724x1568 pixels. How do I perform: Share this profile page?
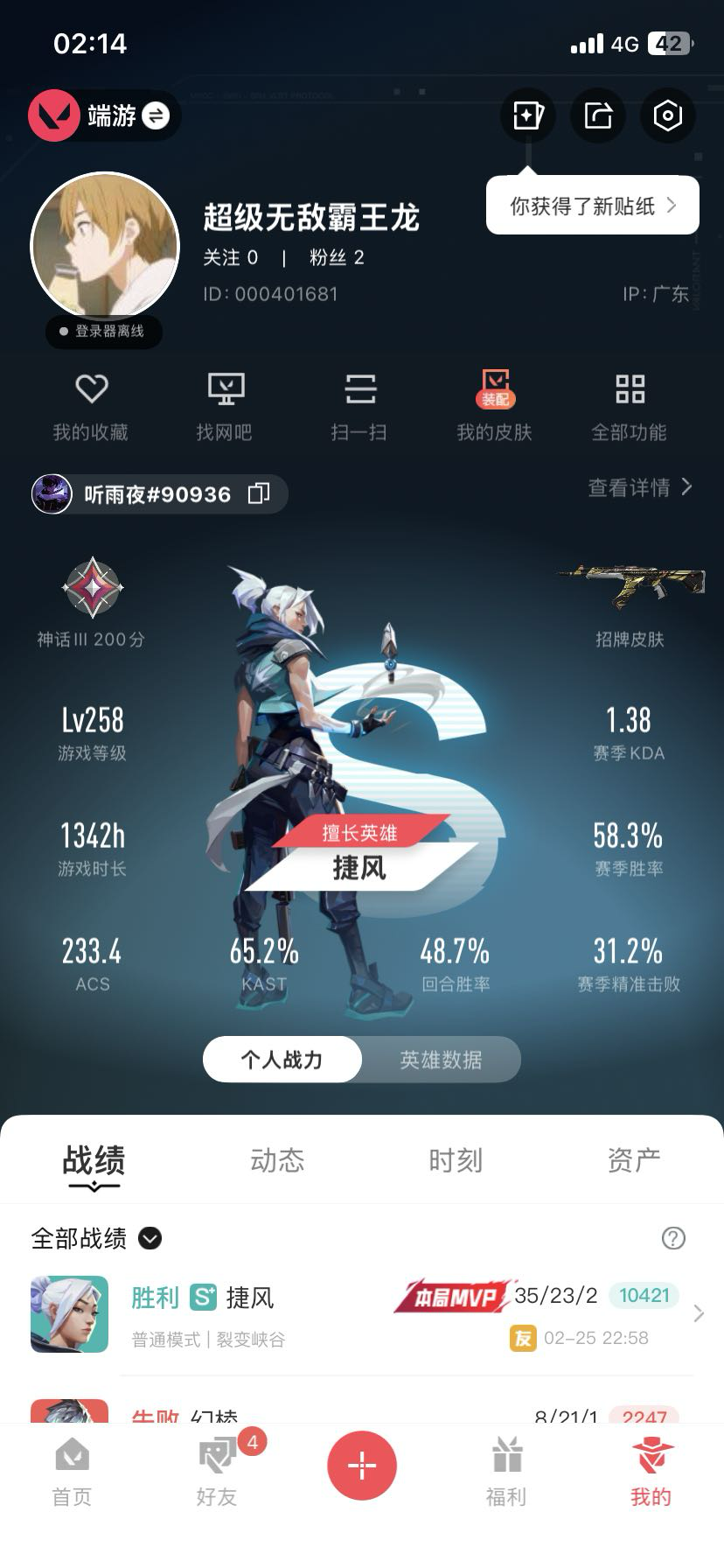(598, 115)
